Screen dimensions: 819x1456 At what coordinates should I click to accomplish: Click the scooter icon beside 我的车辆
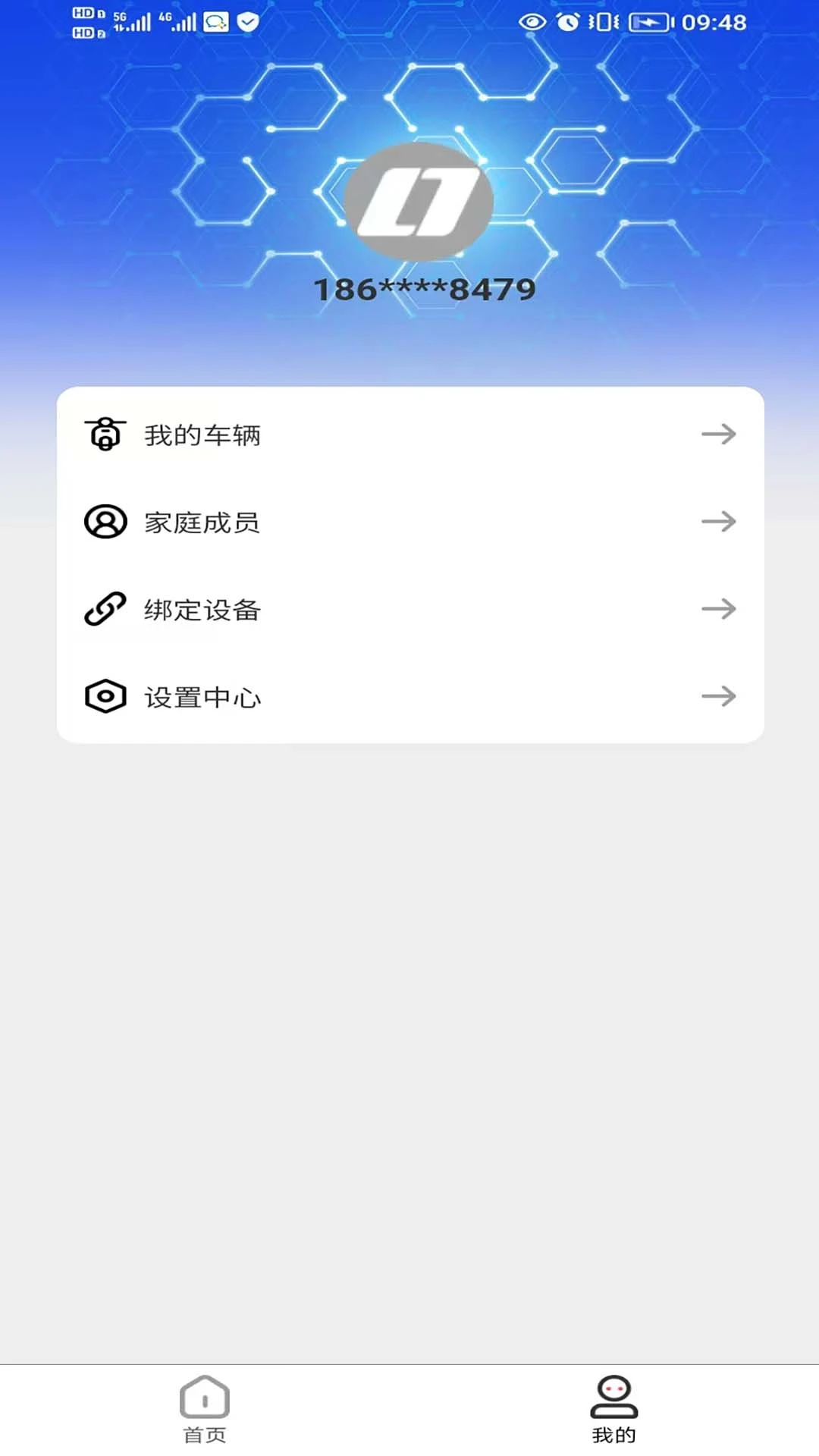pos(105,435)
